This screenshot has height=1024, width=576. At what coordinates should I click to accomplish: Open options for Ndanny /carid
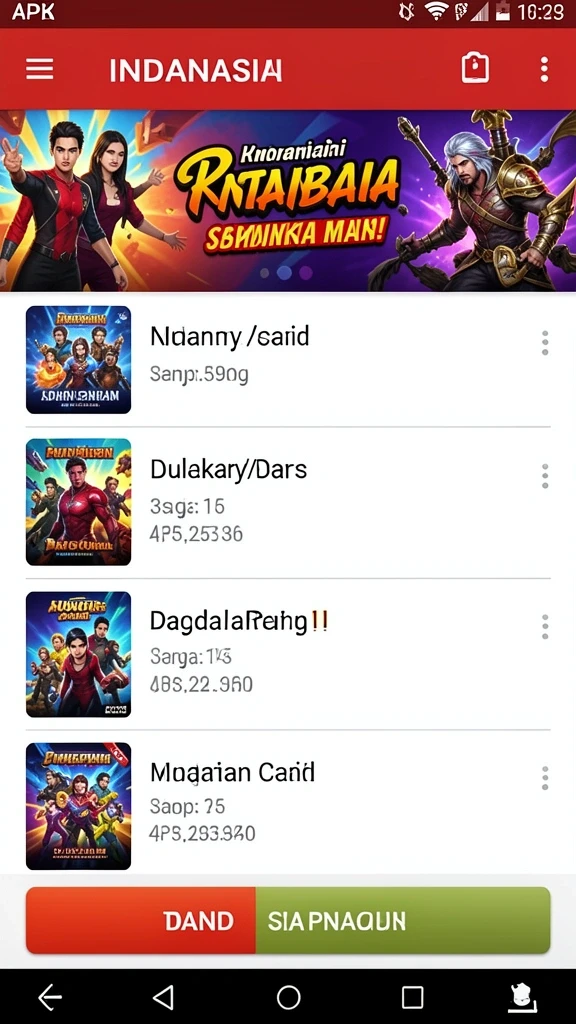coord(545,344)
